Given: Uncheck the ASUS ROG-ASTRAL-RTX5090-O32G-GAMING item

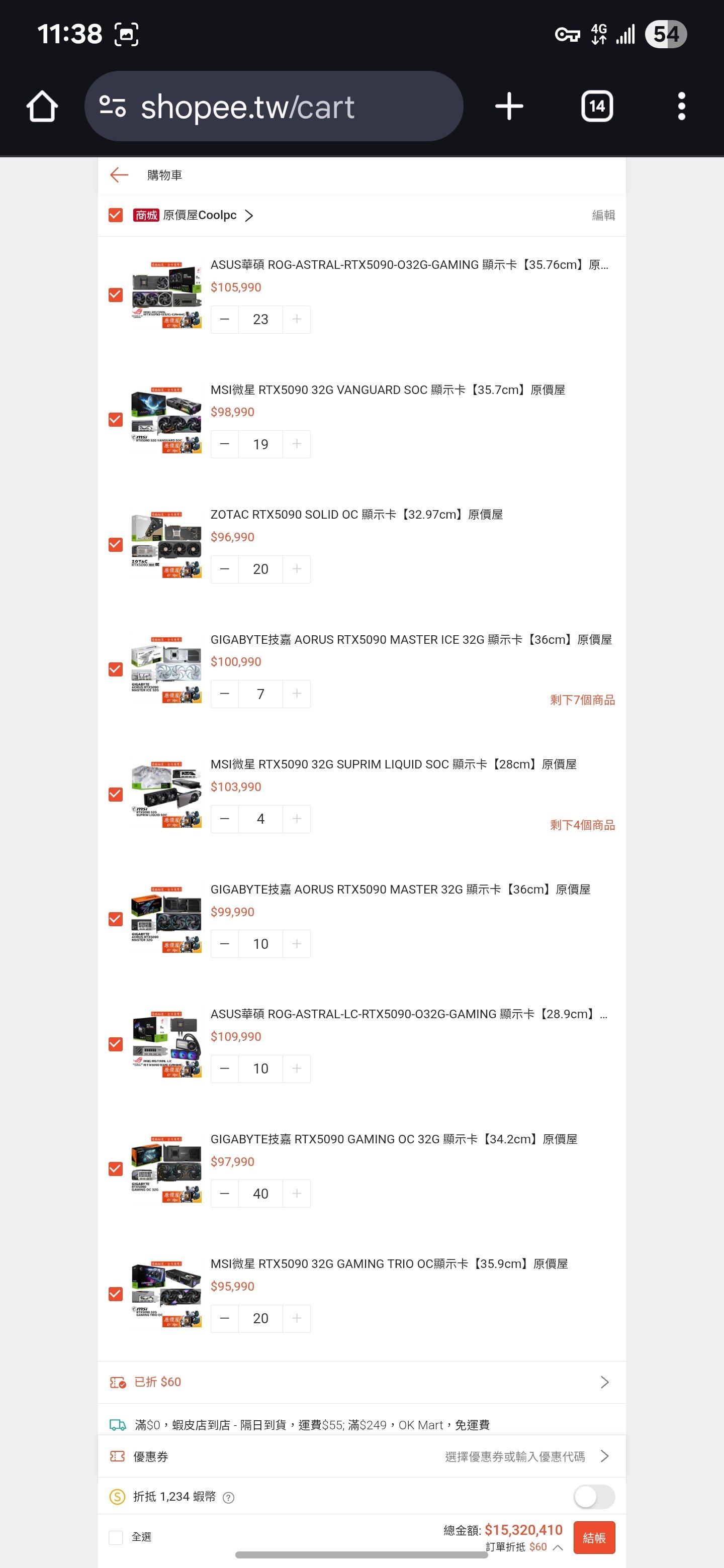Looking at the screenshot, I should tap(116, 295).
